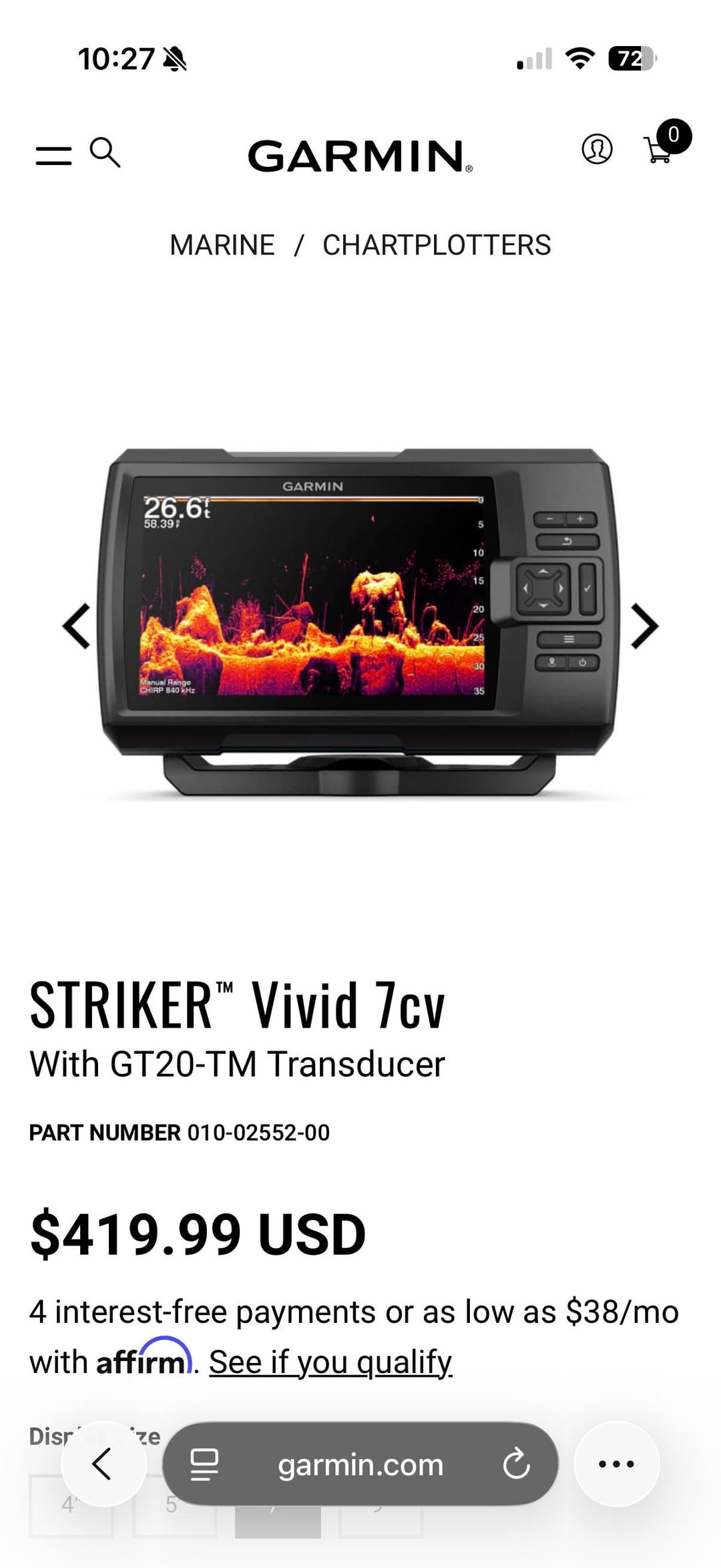Open the account profile icon
Image resolution: width=721 pixels, height=1568 pixels.
[597, 149]
